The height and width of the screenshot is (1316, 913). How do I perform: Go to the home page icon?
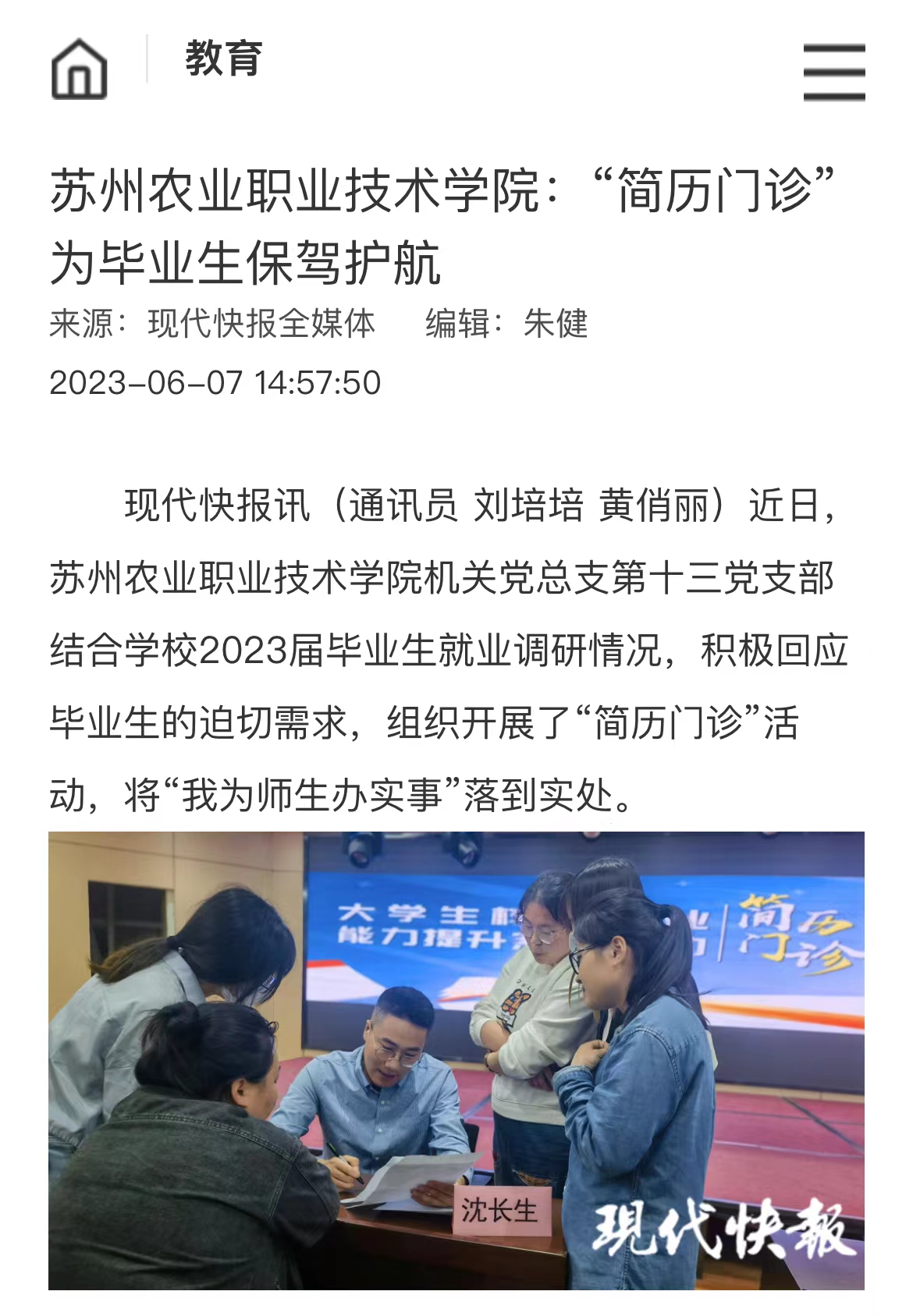pos(79,69)
